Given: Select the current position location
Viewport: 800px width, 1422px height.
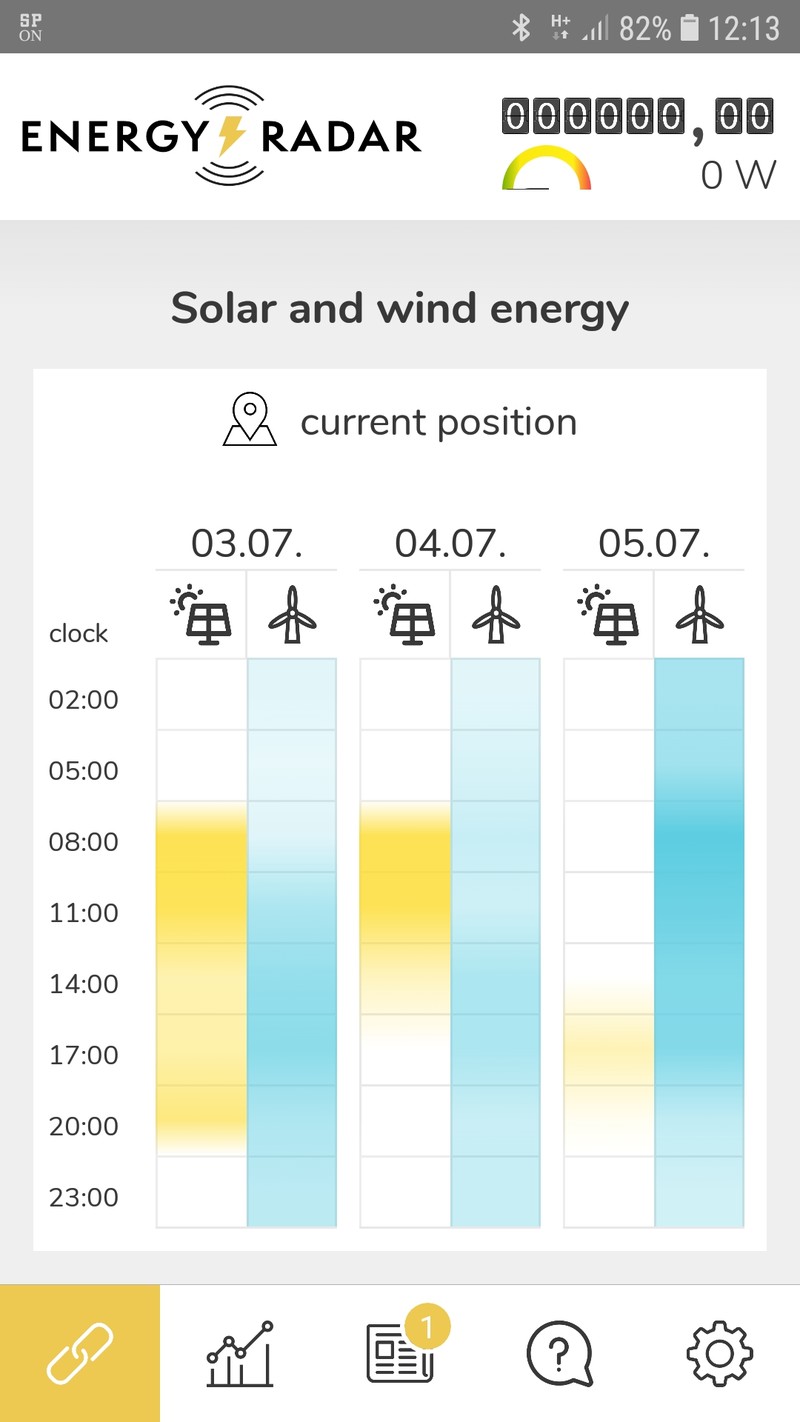Looking at the screenshot, I should (400, 422).
